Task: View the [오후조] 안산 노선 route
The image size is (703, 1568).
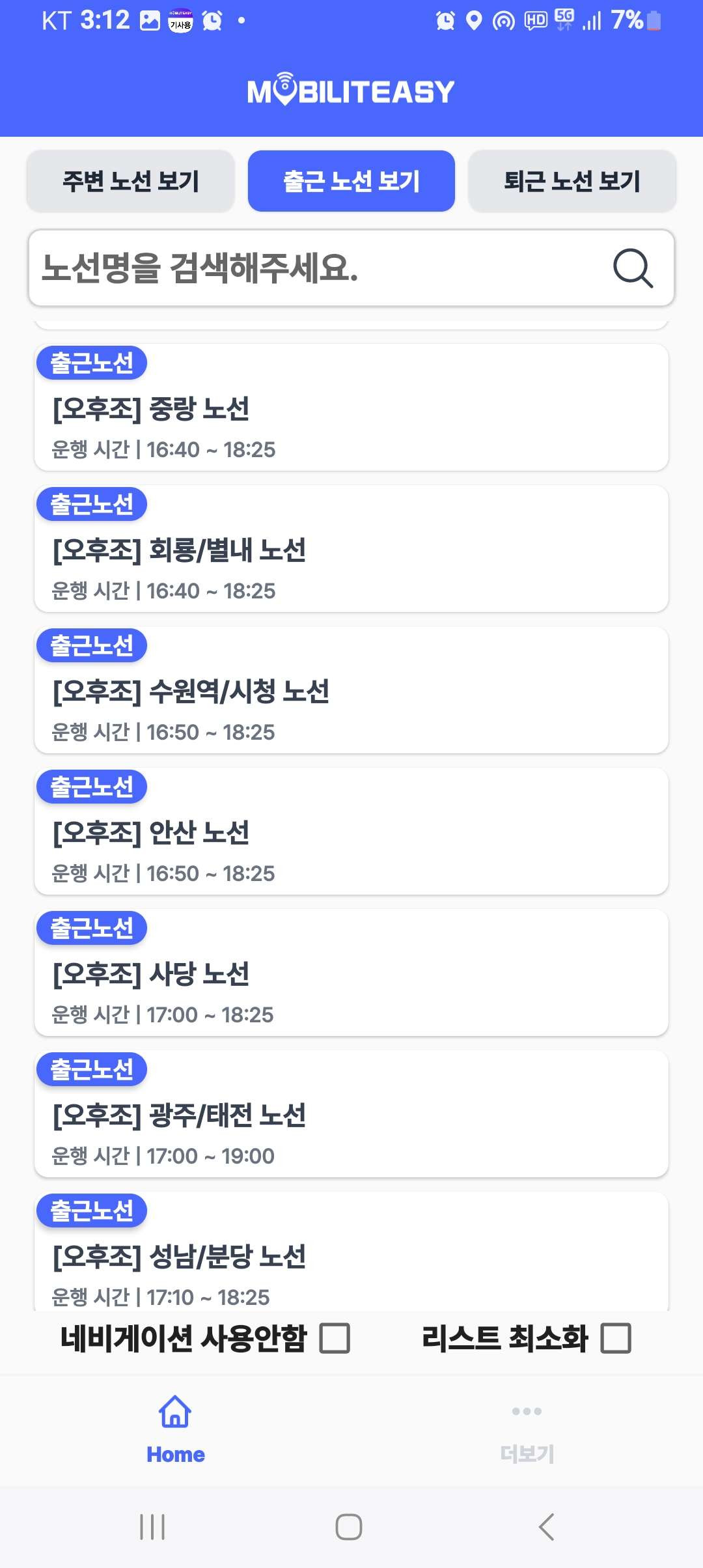Action: [351, 832]
